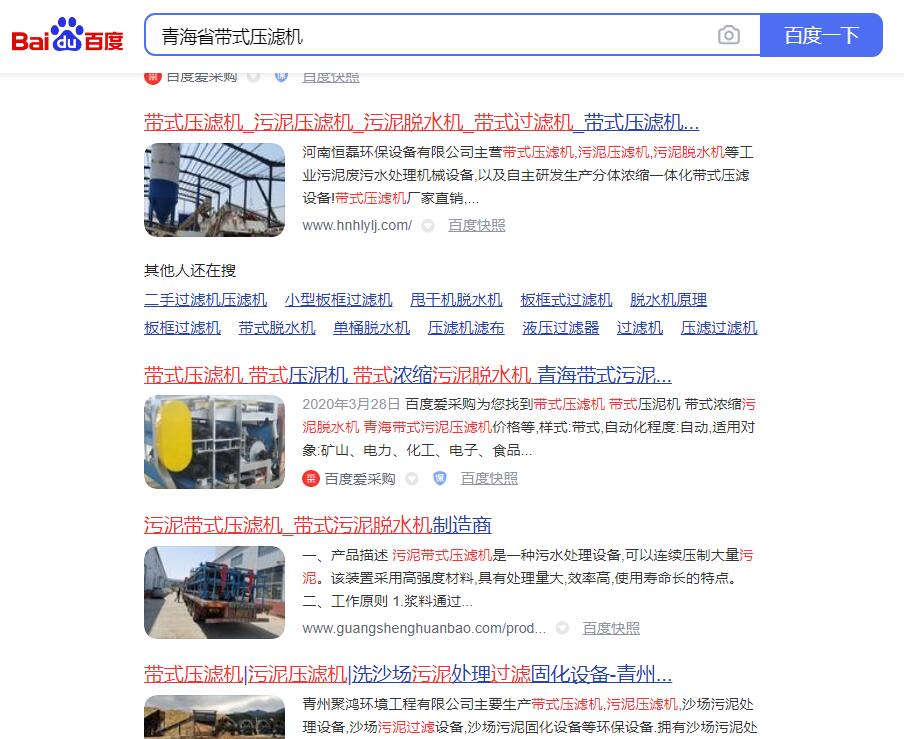Search related term 二手过滤机压滤机
Screen dimensions: 904x739
point(205,300)
